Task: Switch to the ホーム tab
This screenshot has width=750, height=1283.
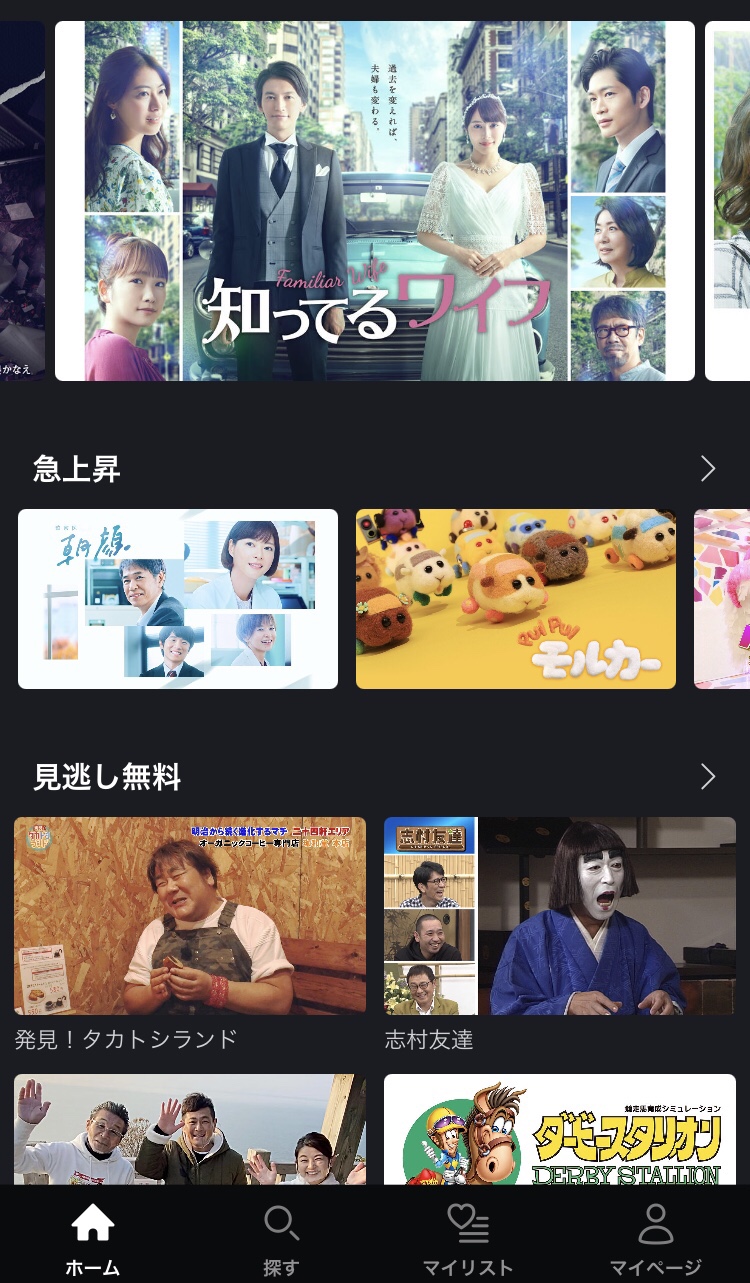Action: pyautogui.click(x=93, y=1240)
